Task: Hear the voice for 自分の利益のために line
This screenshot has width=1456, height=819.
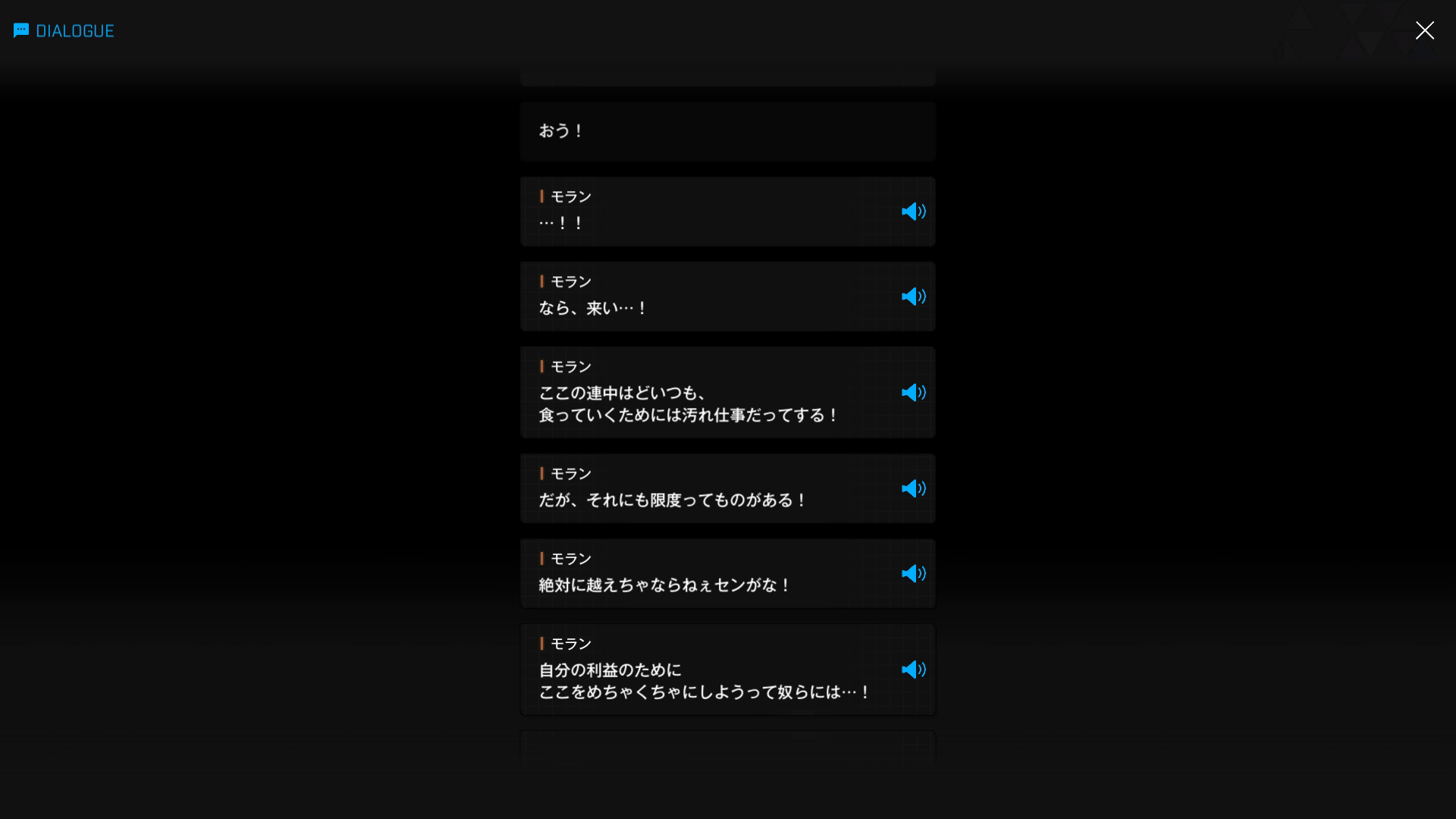Action: [913, 670]
